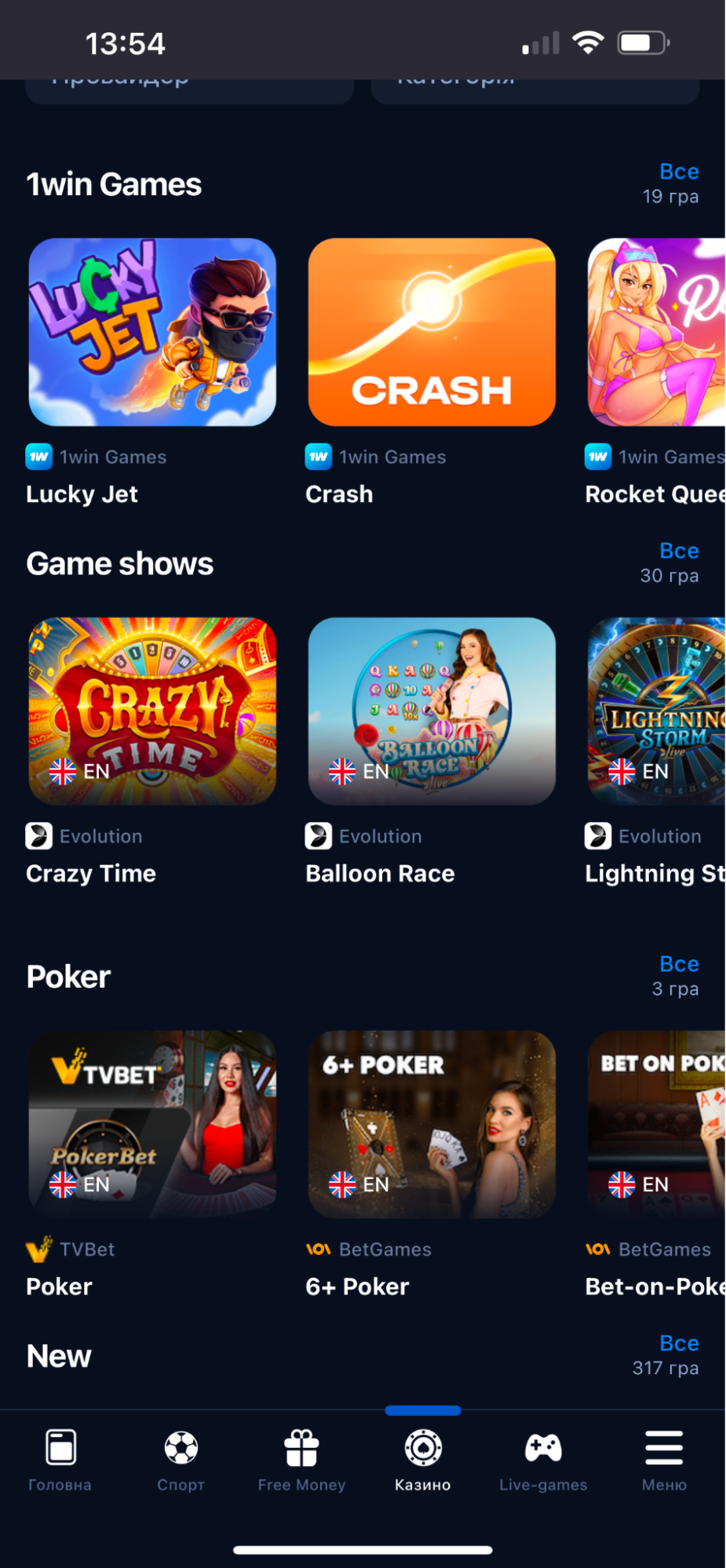Open the Lucky Jet game
This screenshot has height=1568, width=726.
click(x=152, y=332)
